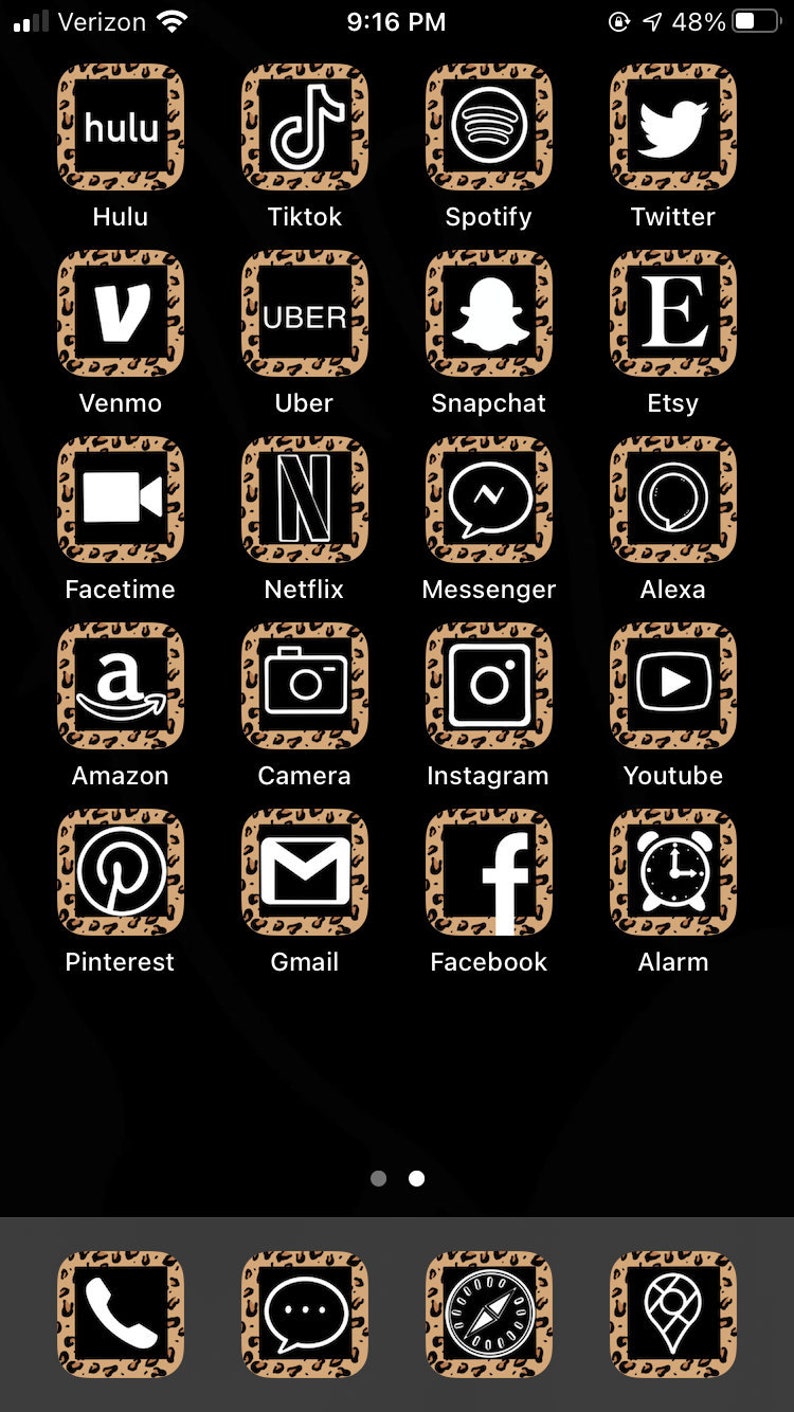Open the Safari compass in the dock
Viewport: 794px width, 1412px height.
pos(488,1314)
